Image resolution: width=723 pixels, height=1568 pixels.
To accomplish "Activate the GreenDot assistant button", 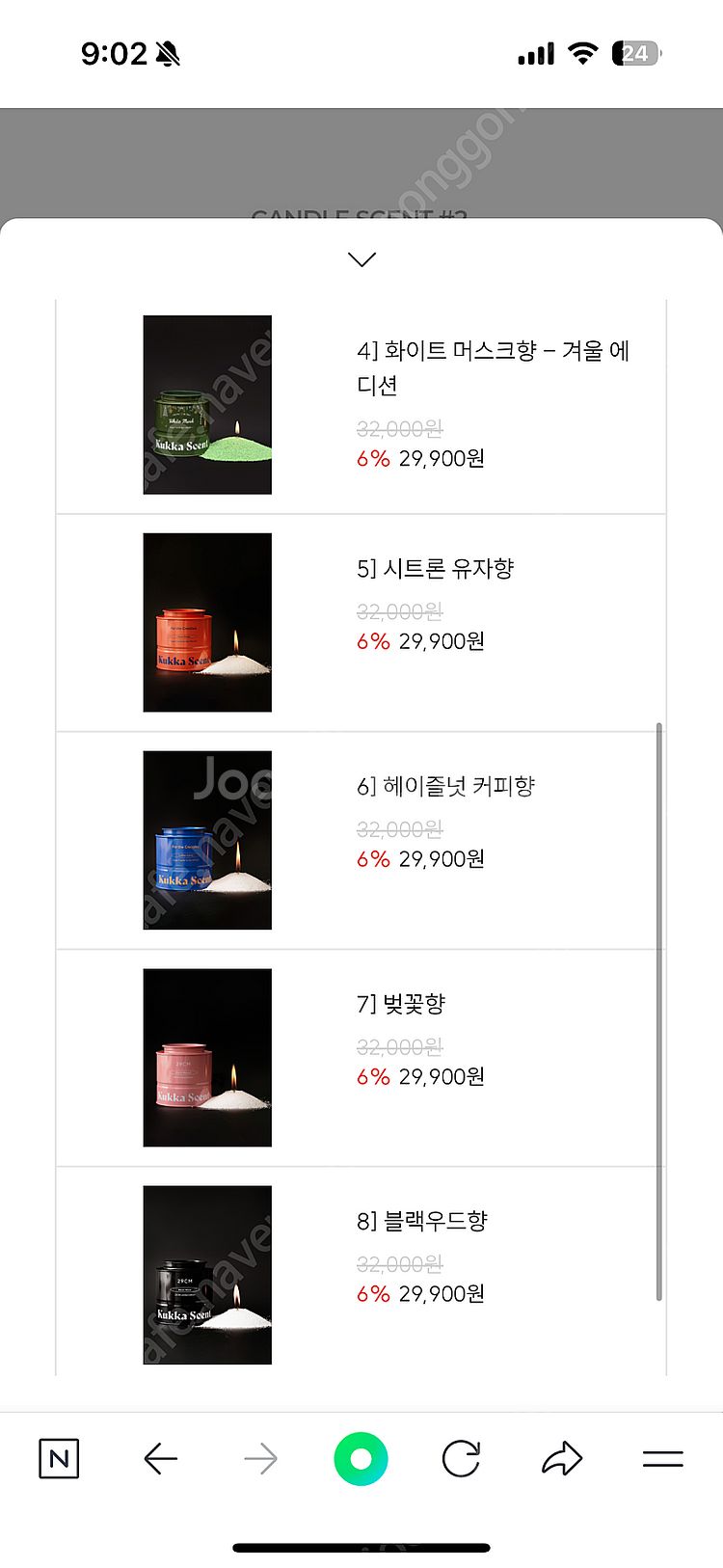I will click(361, 1458).
